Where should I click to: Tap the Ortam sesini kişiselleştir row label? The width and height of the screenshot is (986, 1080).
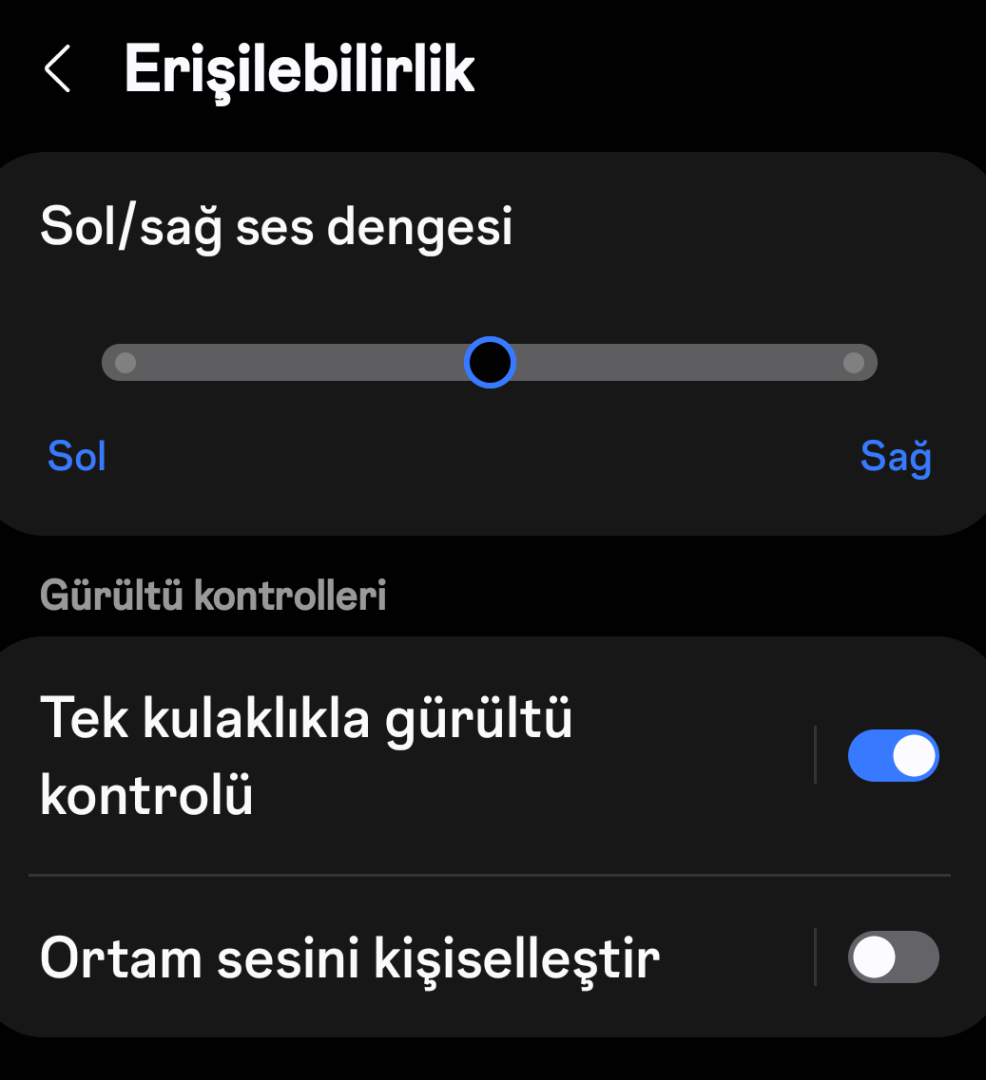point(349,957)
